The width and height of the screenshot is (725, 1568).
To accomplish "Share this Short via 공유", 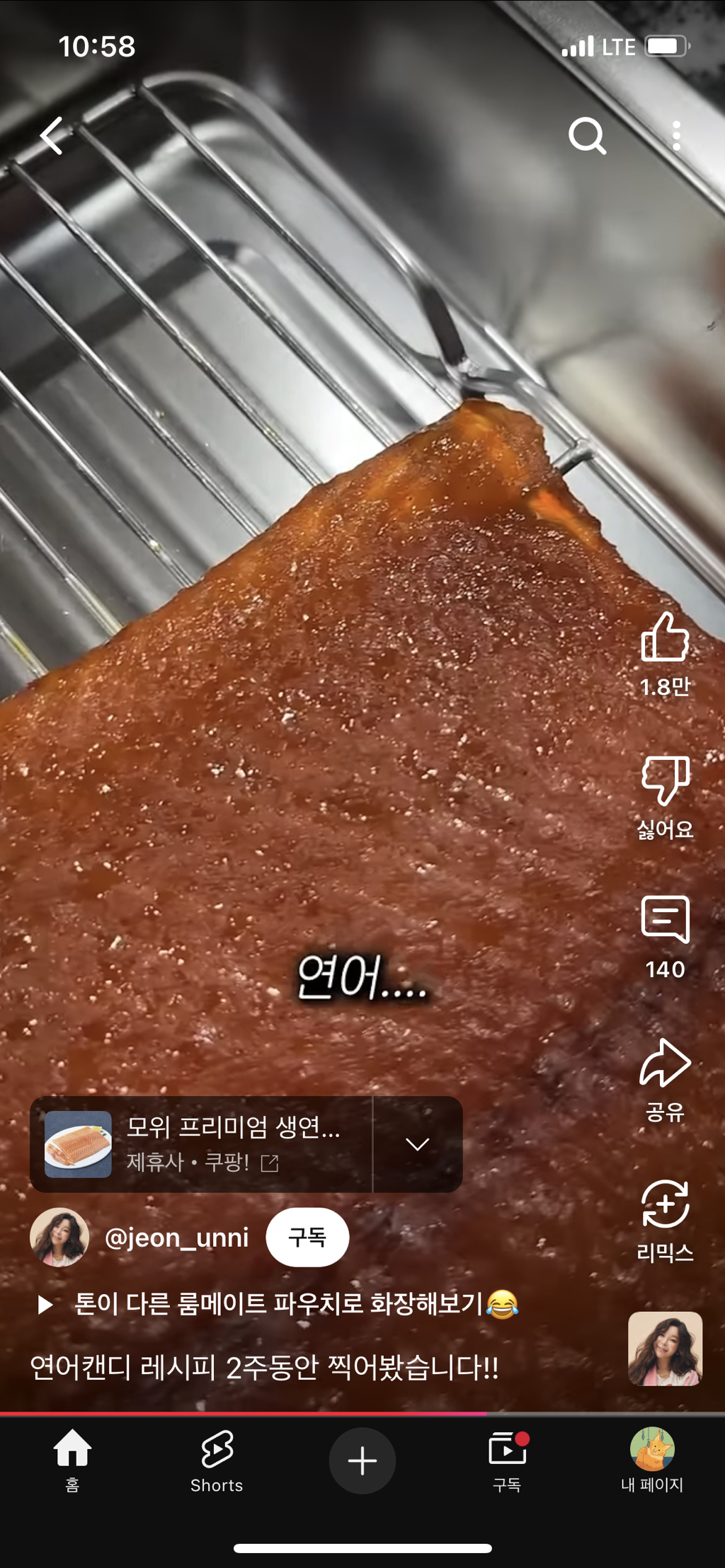I will pyautogui.click(x=665, y=1063).
